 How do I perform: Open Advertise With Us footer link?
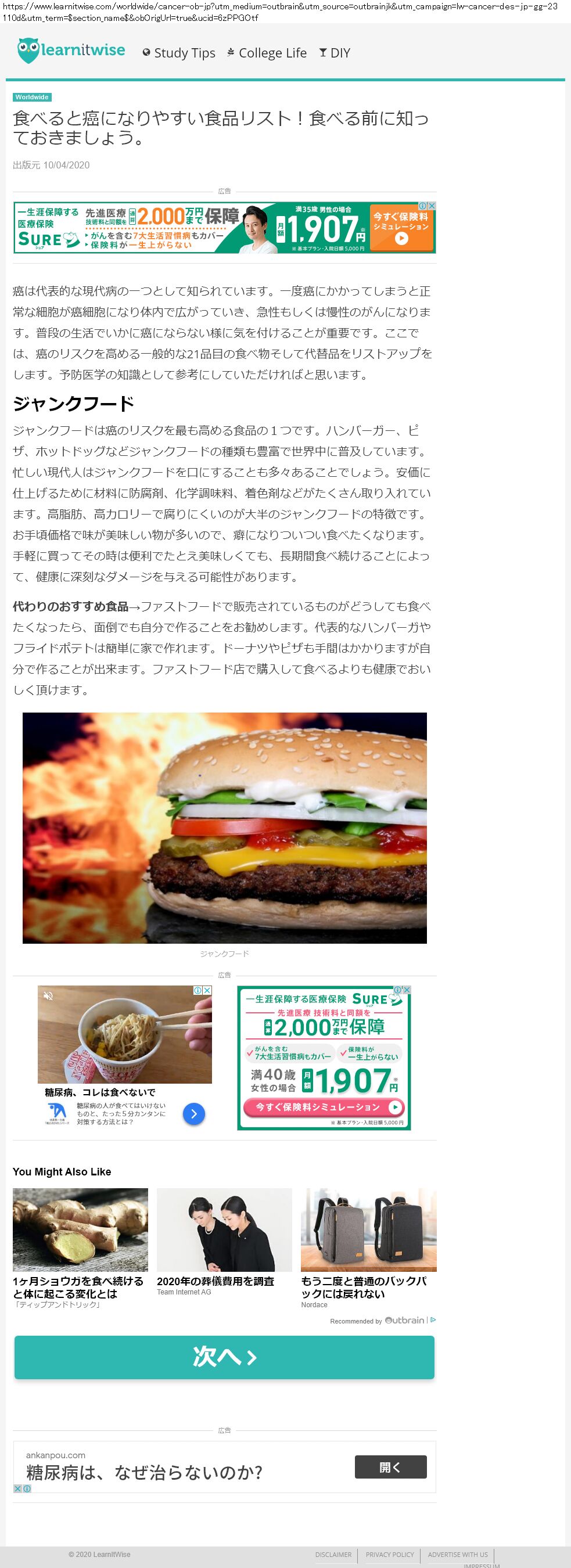click(457, 1554)
